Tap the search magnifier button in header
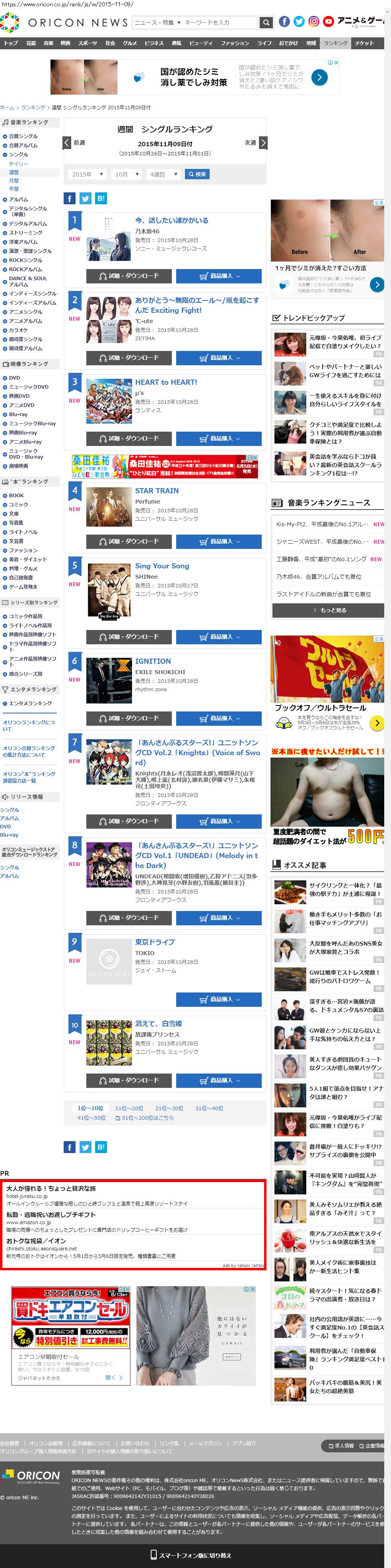 [x=266, y=23]
